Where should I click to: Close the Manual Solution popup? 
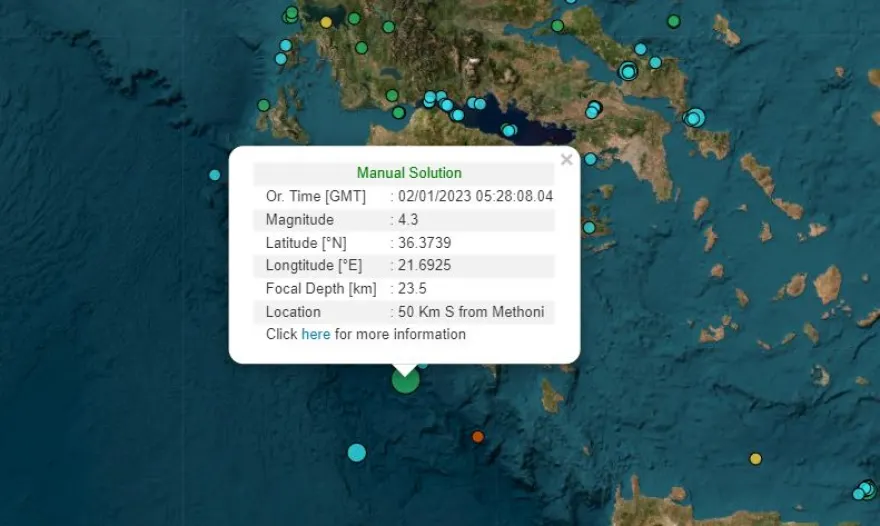(x=566, y=159)
